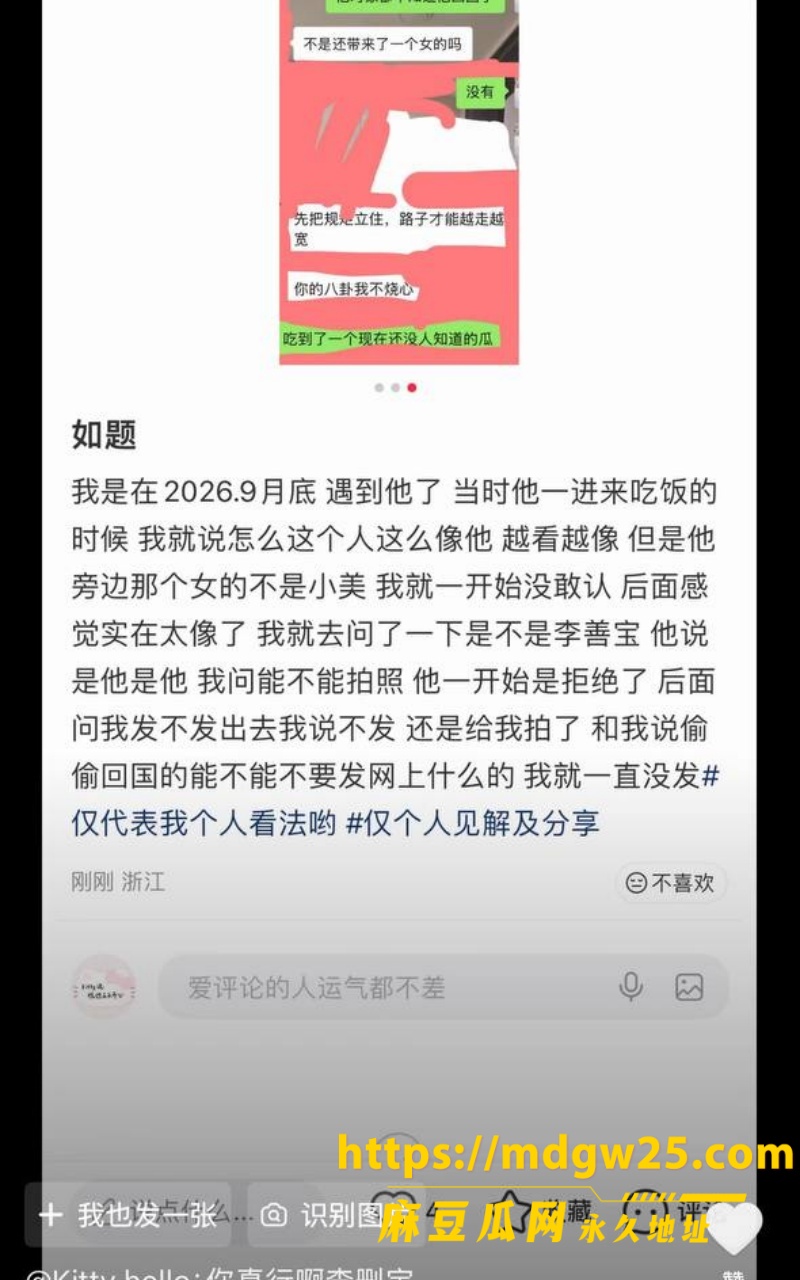800x1280 pixels.
Task: Tap the 不喜欢 dislike button
Action: tap(670, 883)
